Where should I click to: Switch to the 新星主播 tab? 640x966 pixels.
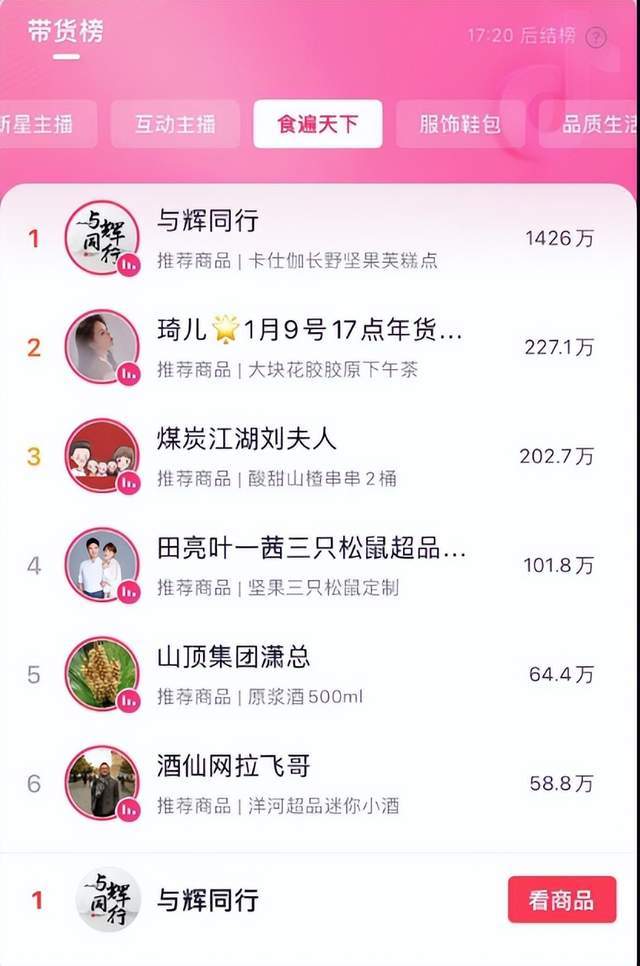click(45, 125)
